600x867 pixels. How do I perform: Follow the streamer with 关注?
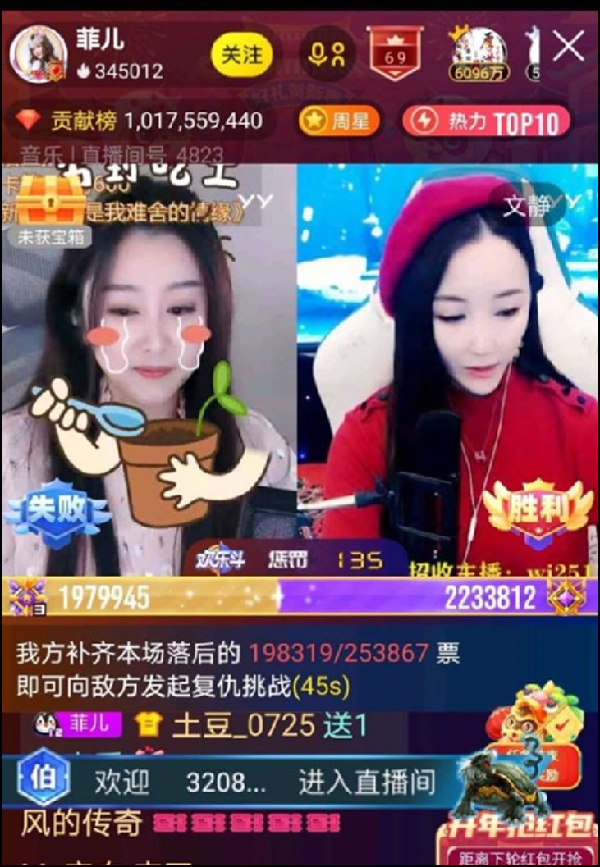(x=241, y=53)
